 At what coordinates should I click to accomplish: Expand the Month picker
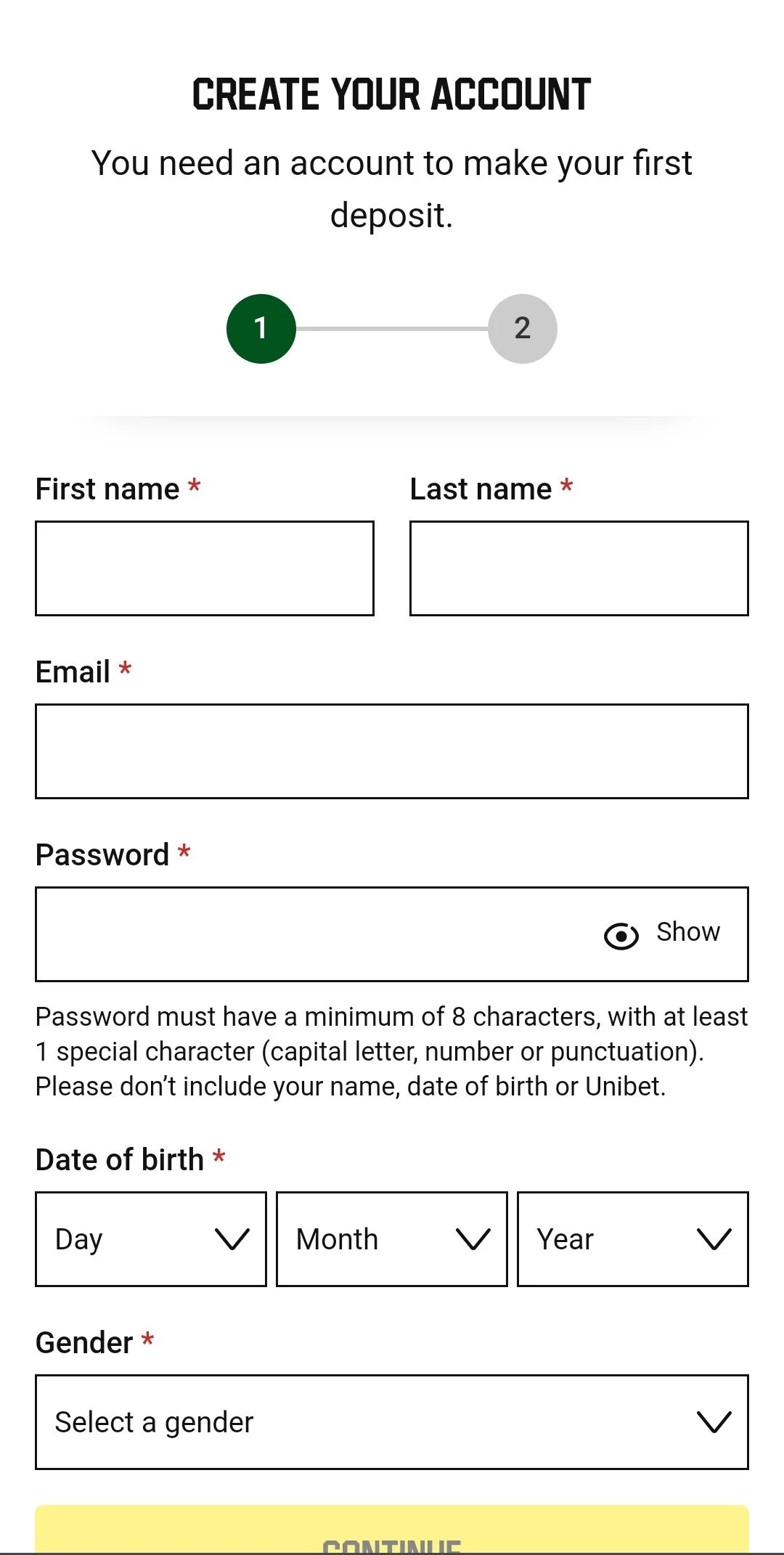pos(392,1239)
